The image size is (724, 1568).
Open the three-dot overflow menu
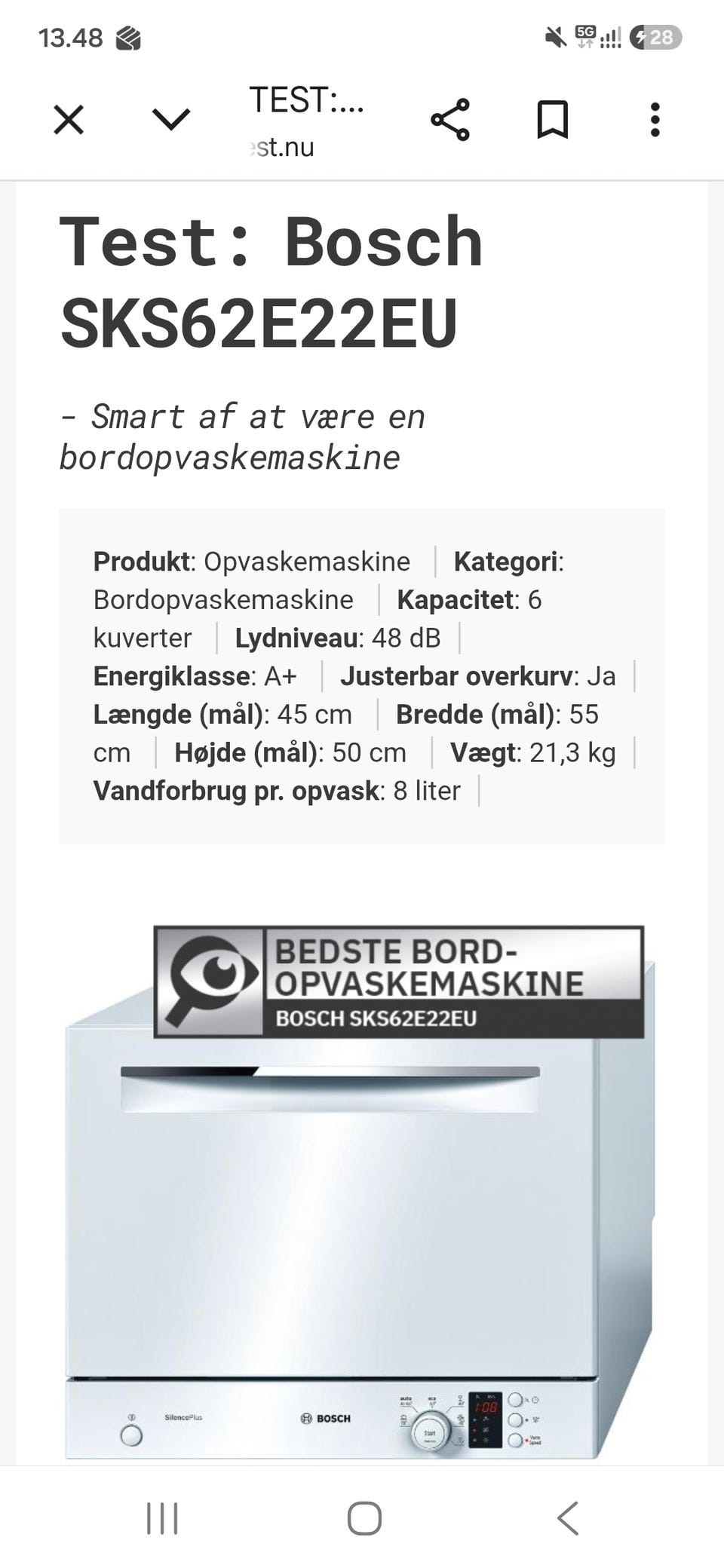coord(655,120)
